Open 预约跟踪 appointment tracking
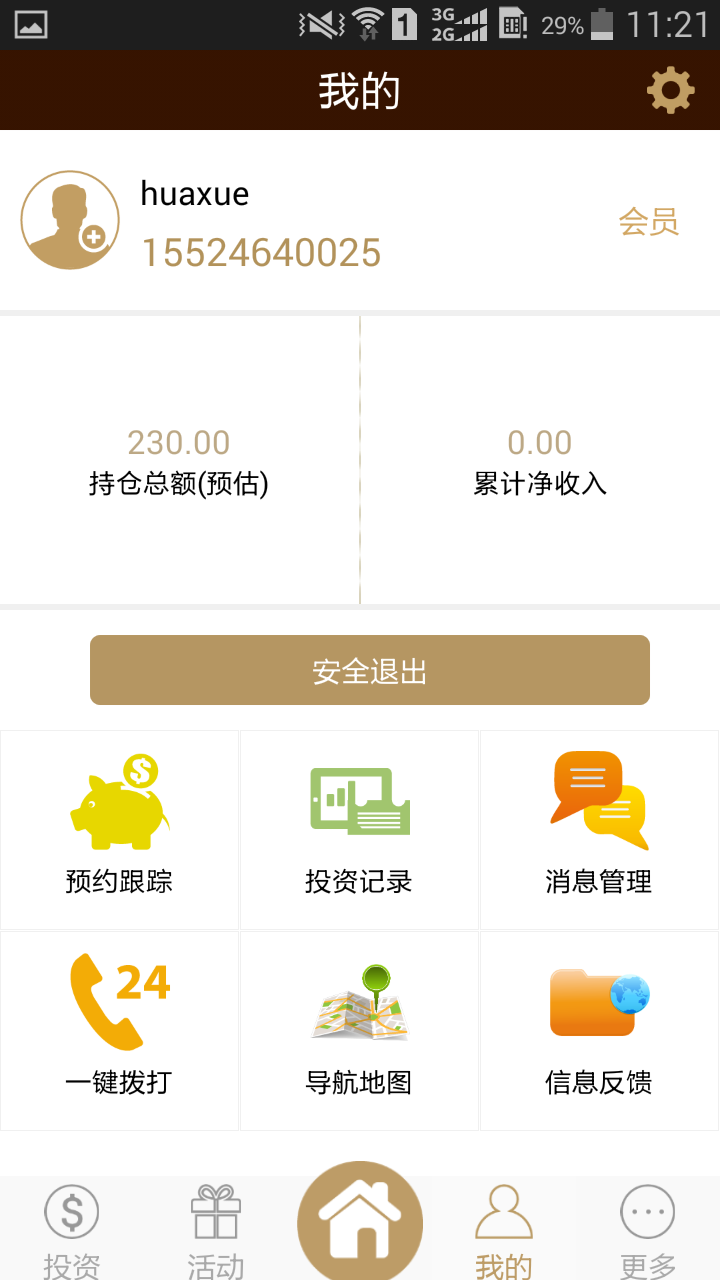 pyautogui.click(x=119, y=830)
